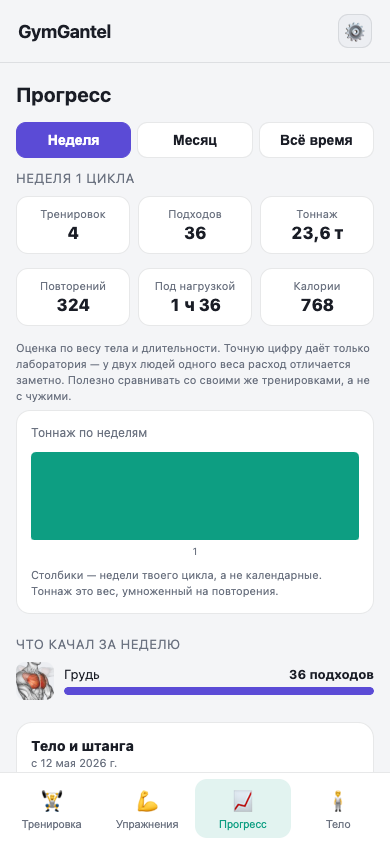Open the settings gear icon

pos(354,31)
